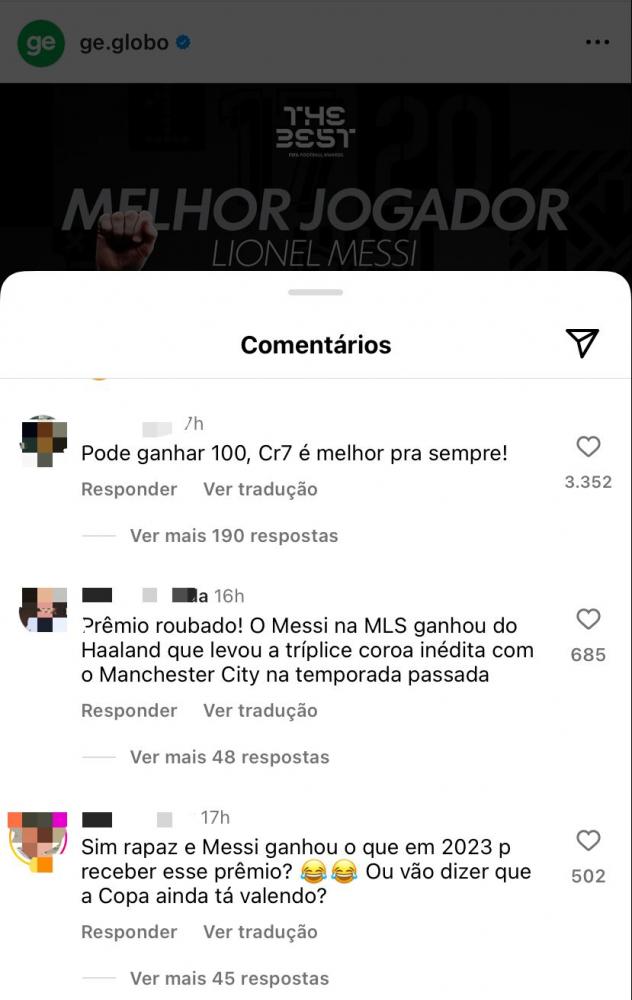Open the ge.globo profile
Screen dimensions: 632x1000
point(124,43)
